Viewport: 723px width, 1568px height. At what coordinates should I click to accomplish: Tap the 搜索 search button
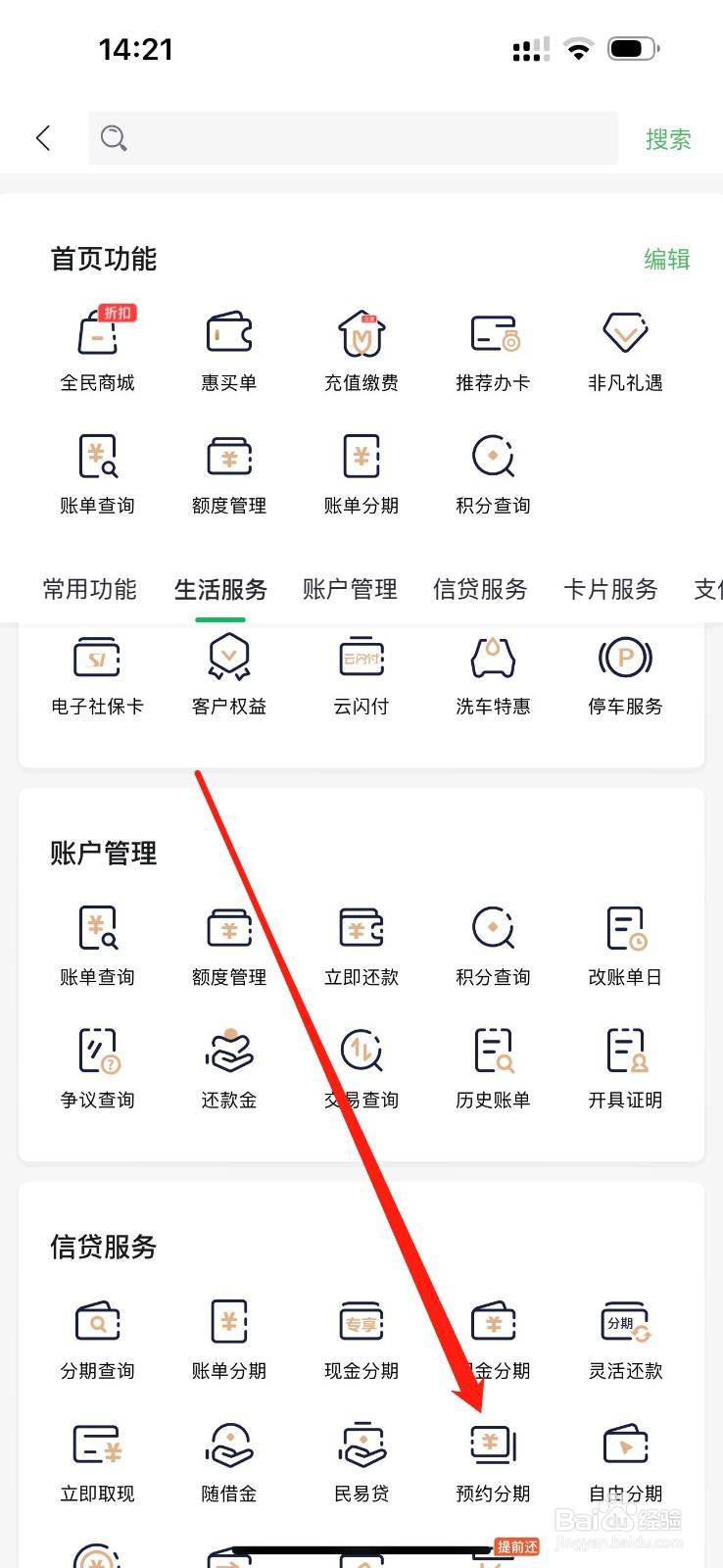pos(668,138)
